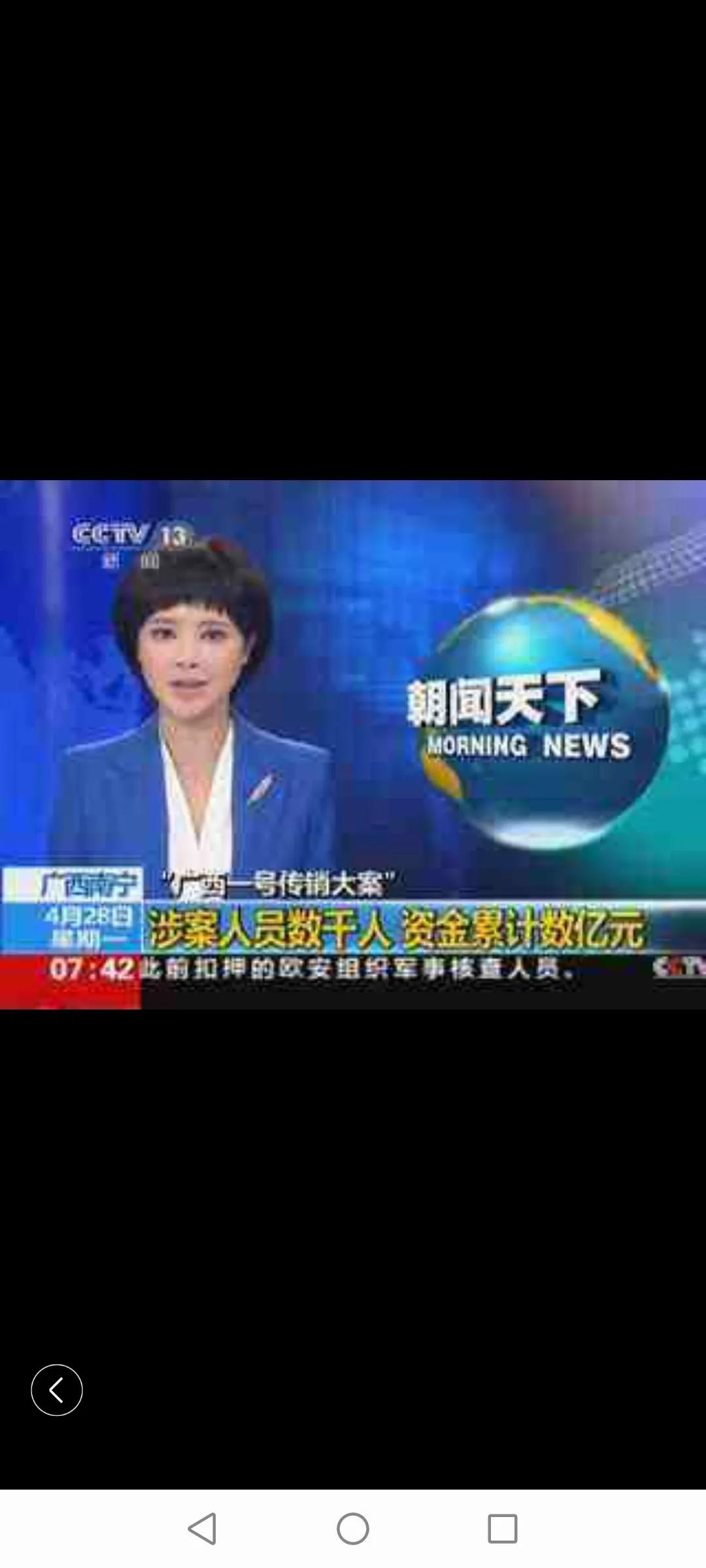Tap the circled back arrow button
This screenshot has width=706, height=1568.
click(57, 1390)
